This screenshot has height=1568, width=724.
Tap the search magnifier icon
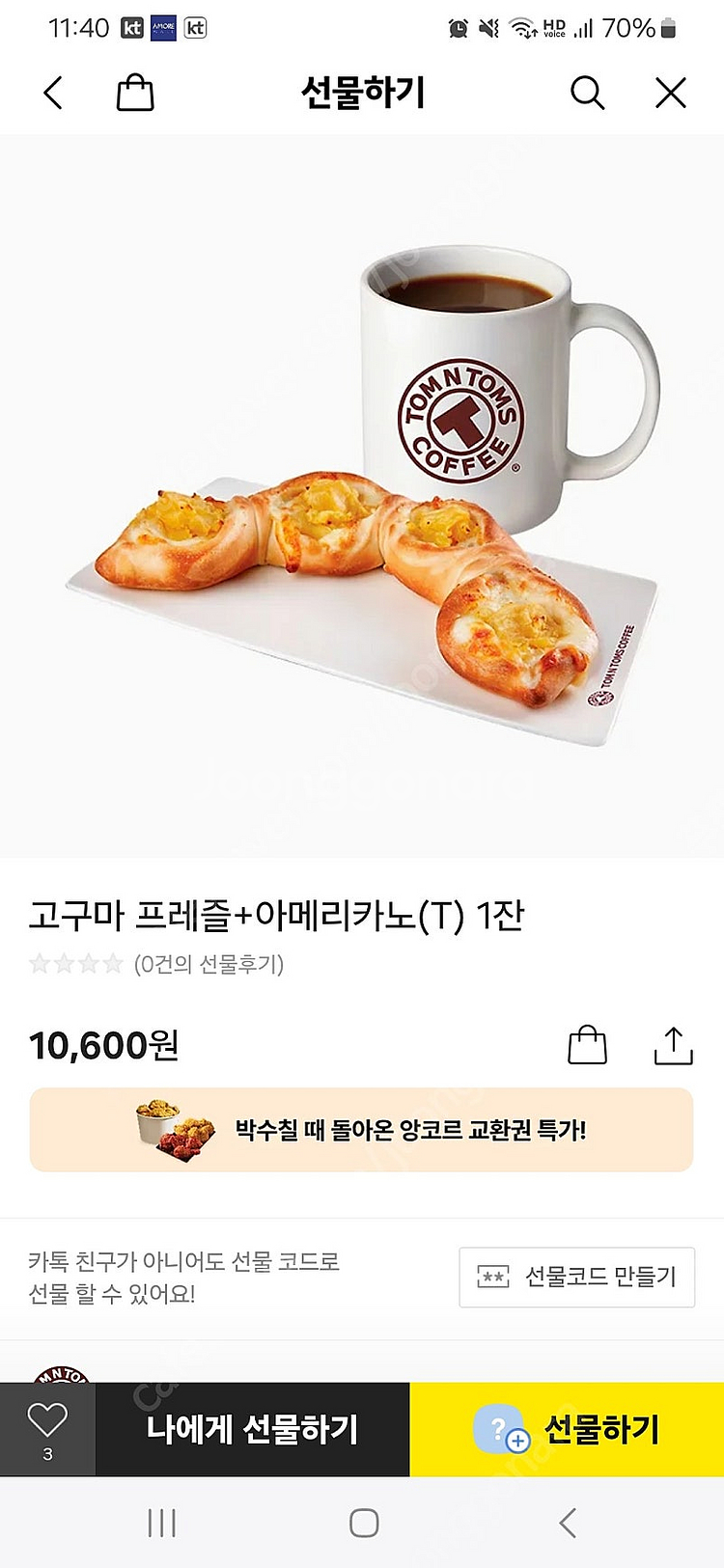point(587,93)
